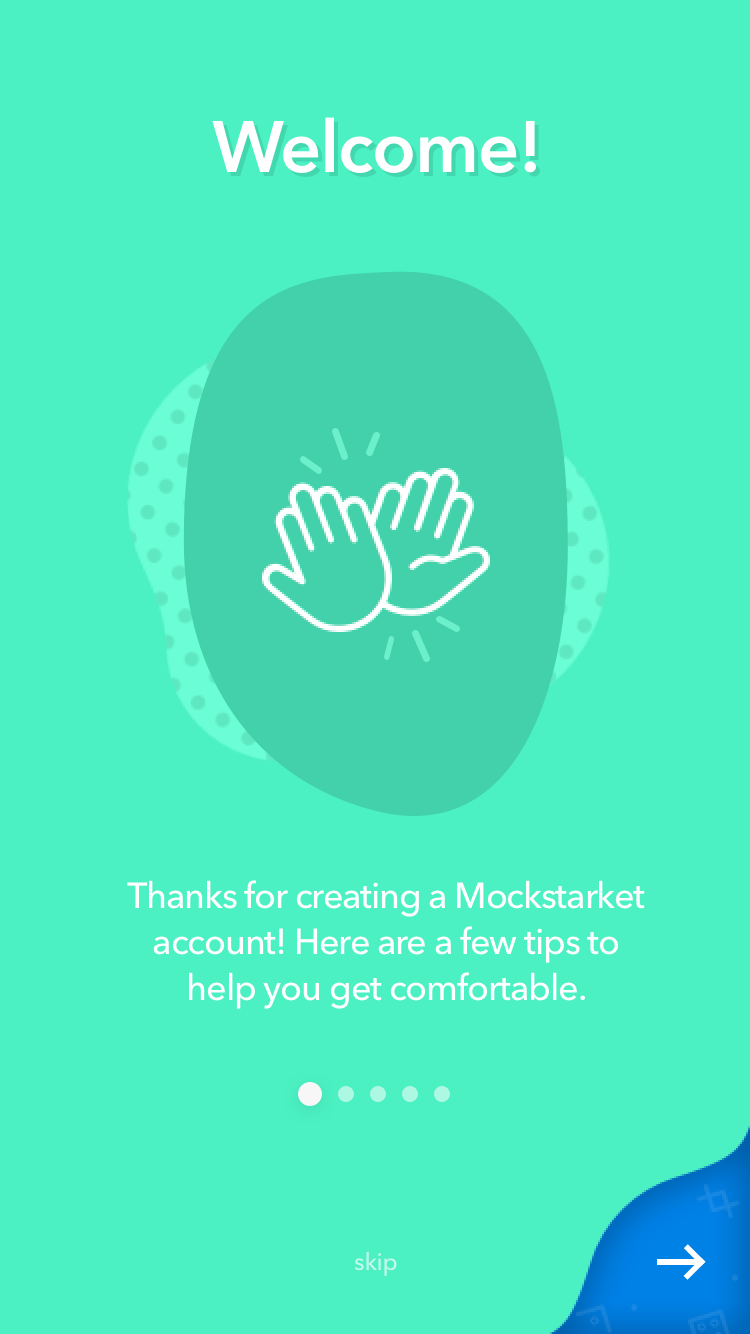Jump to the second onboarding page dot
750x1334 pixels.
346,1094
